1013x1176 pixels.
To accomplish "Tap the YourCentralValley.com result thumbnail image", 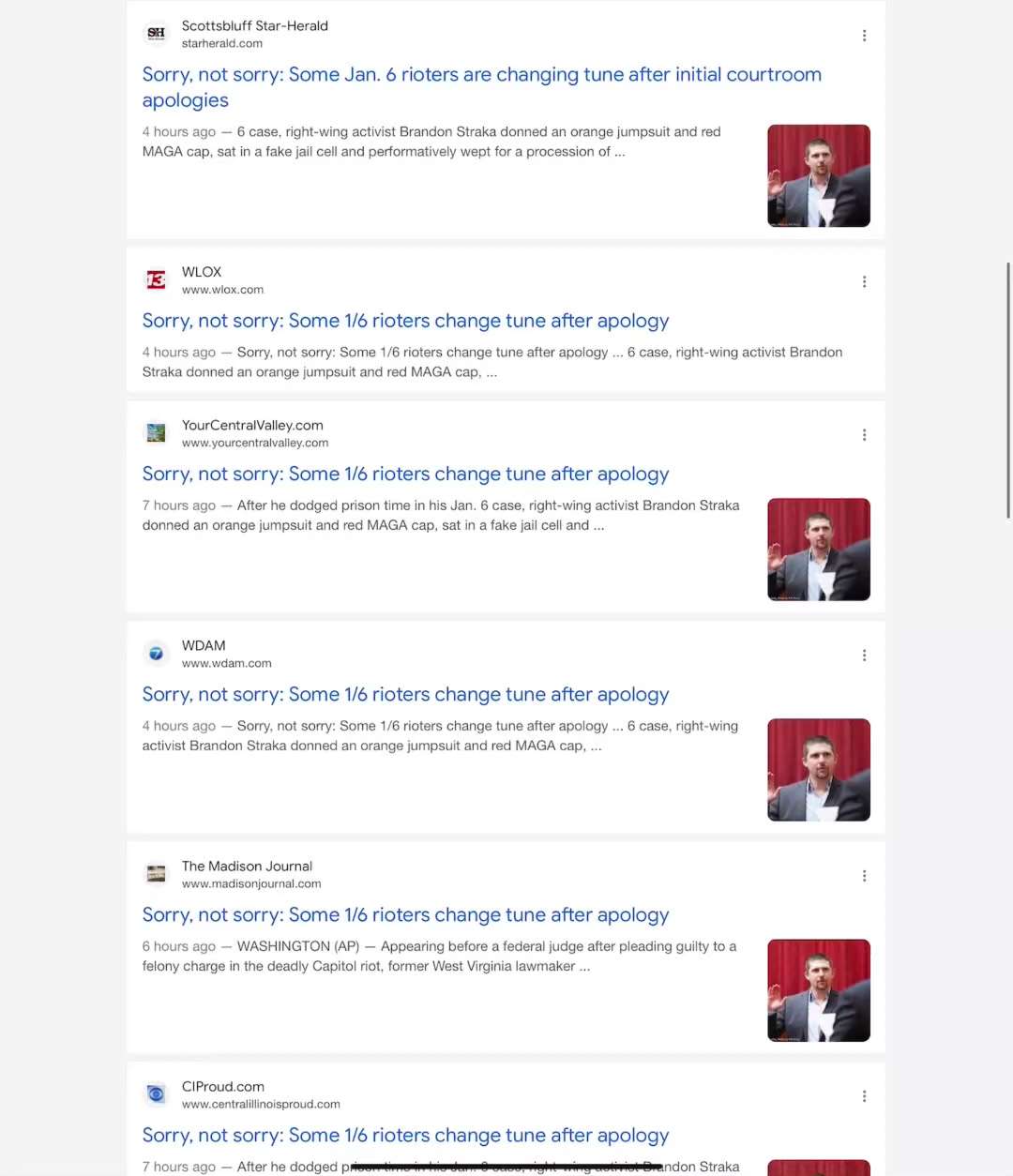I will pyautogui.click(x=818, y=550).
